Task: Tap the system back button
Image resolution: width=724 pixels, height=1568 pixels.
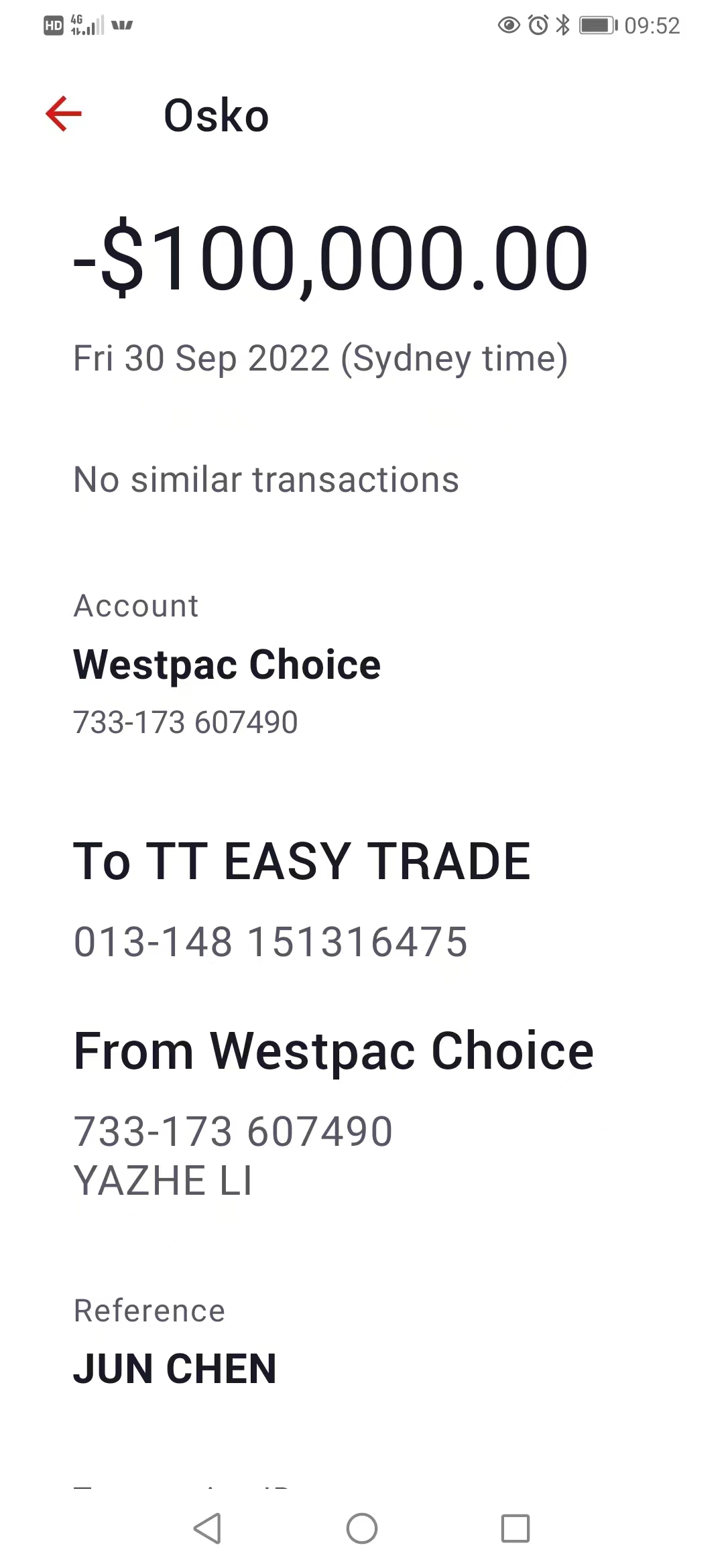Action: pyautogui.click(x=207, y=1528)
